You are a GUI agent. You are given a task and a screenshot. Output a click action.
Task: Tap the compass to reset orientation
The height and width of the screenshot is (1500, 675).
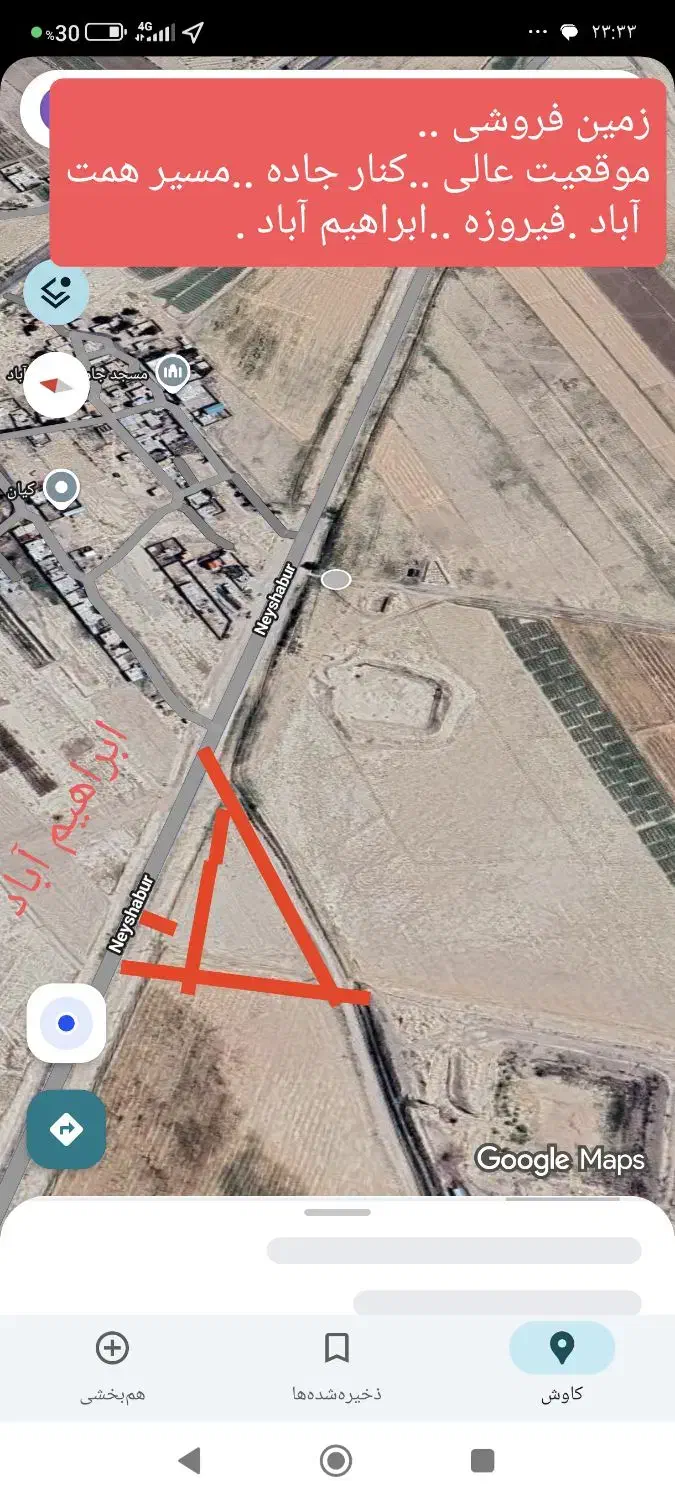tap(56, 385)
